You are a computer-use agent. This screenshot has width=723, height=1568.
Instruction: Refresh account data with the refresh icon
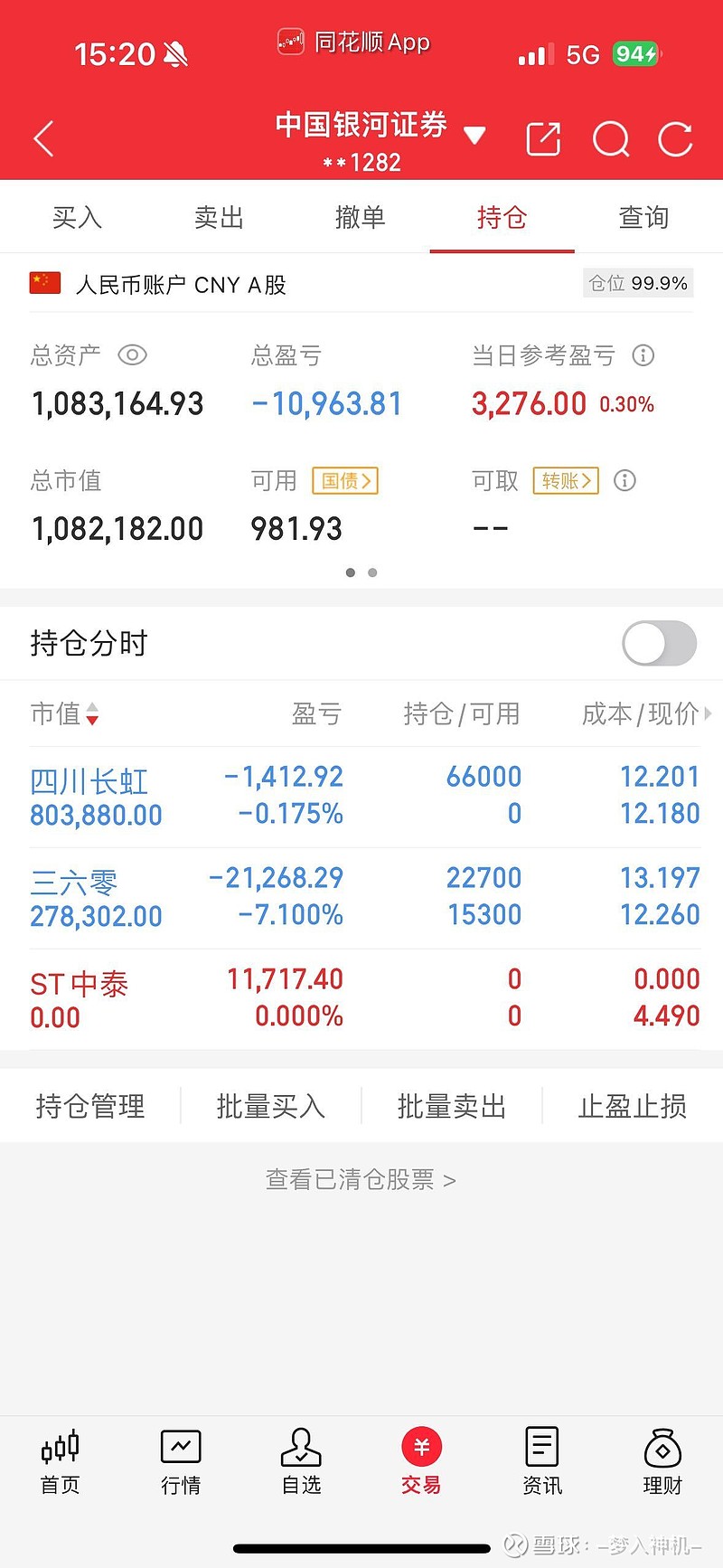(x=675, y=138)
